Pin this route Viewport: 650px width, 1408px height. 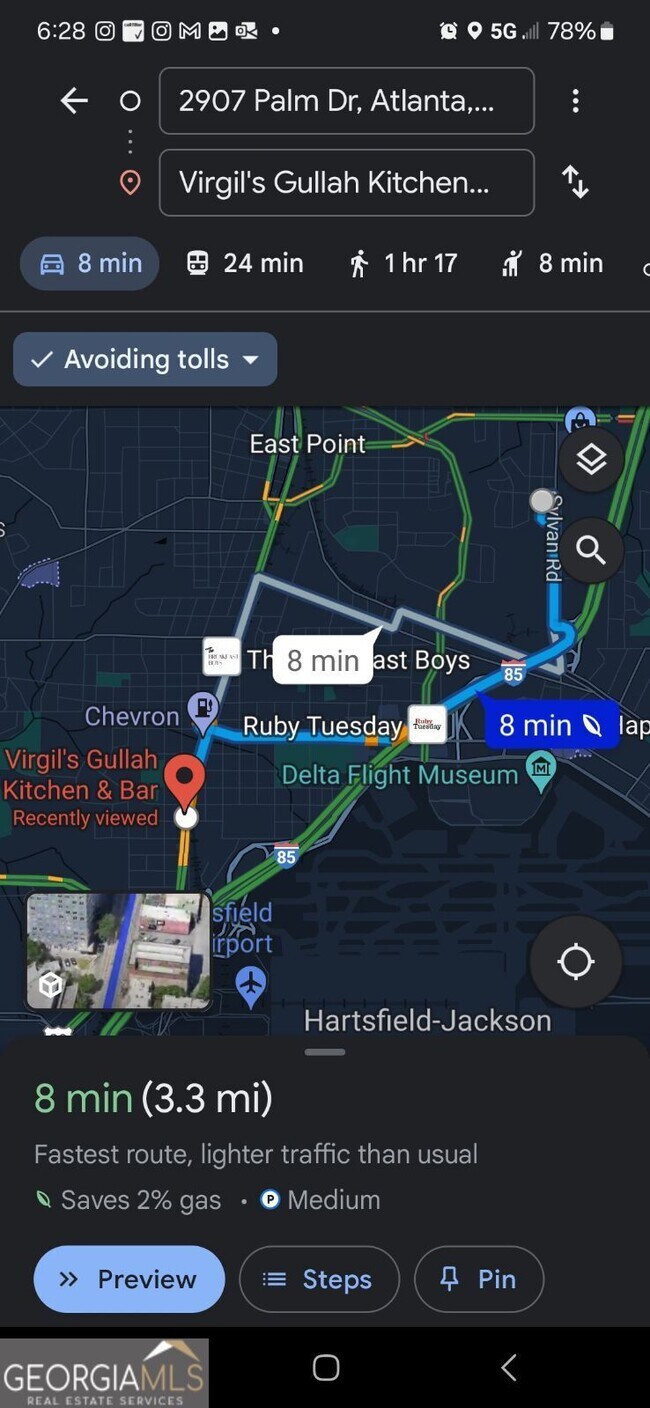479,1279
